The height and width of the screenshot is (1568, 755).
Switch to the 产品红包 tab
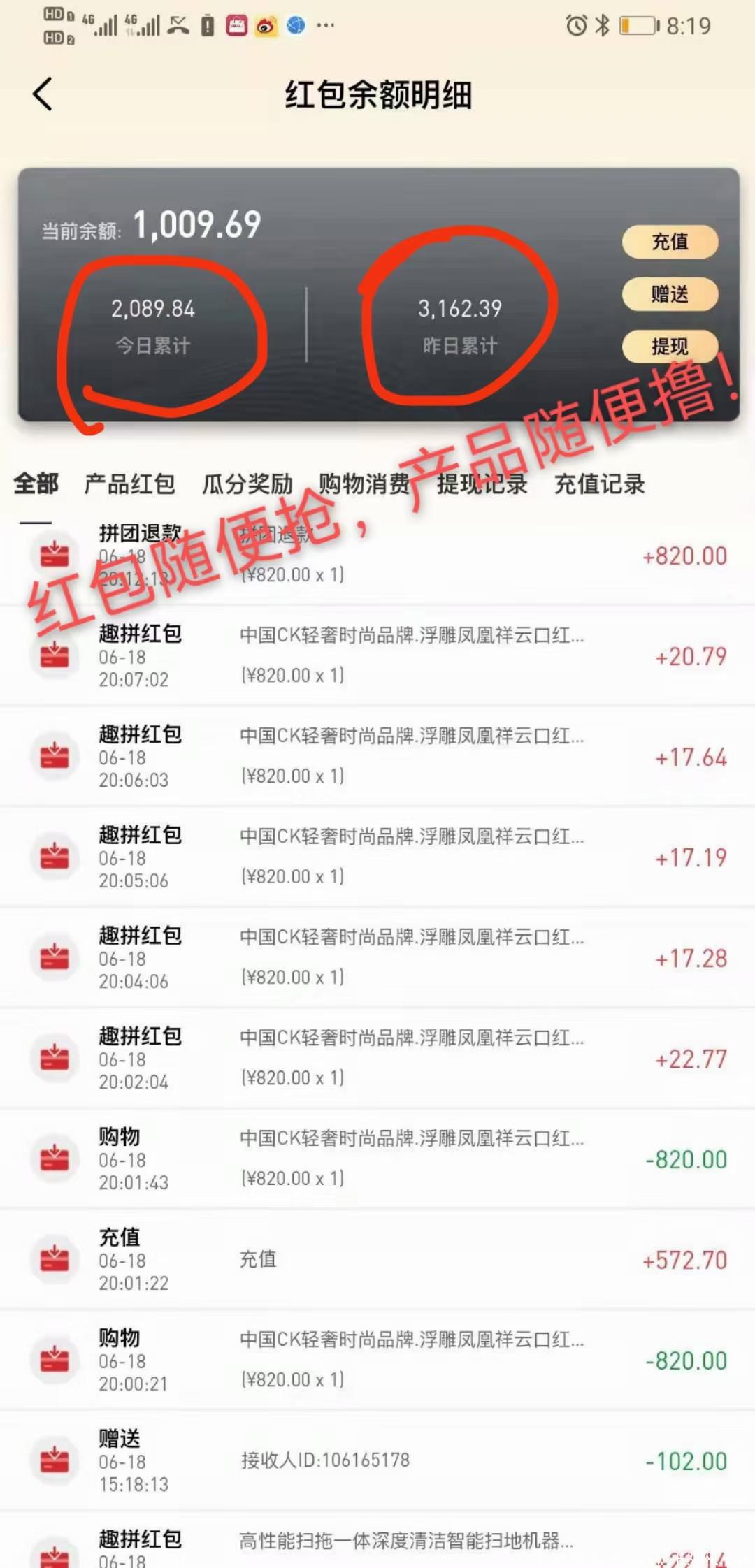[129, 484]
